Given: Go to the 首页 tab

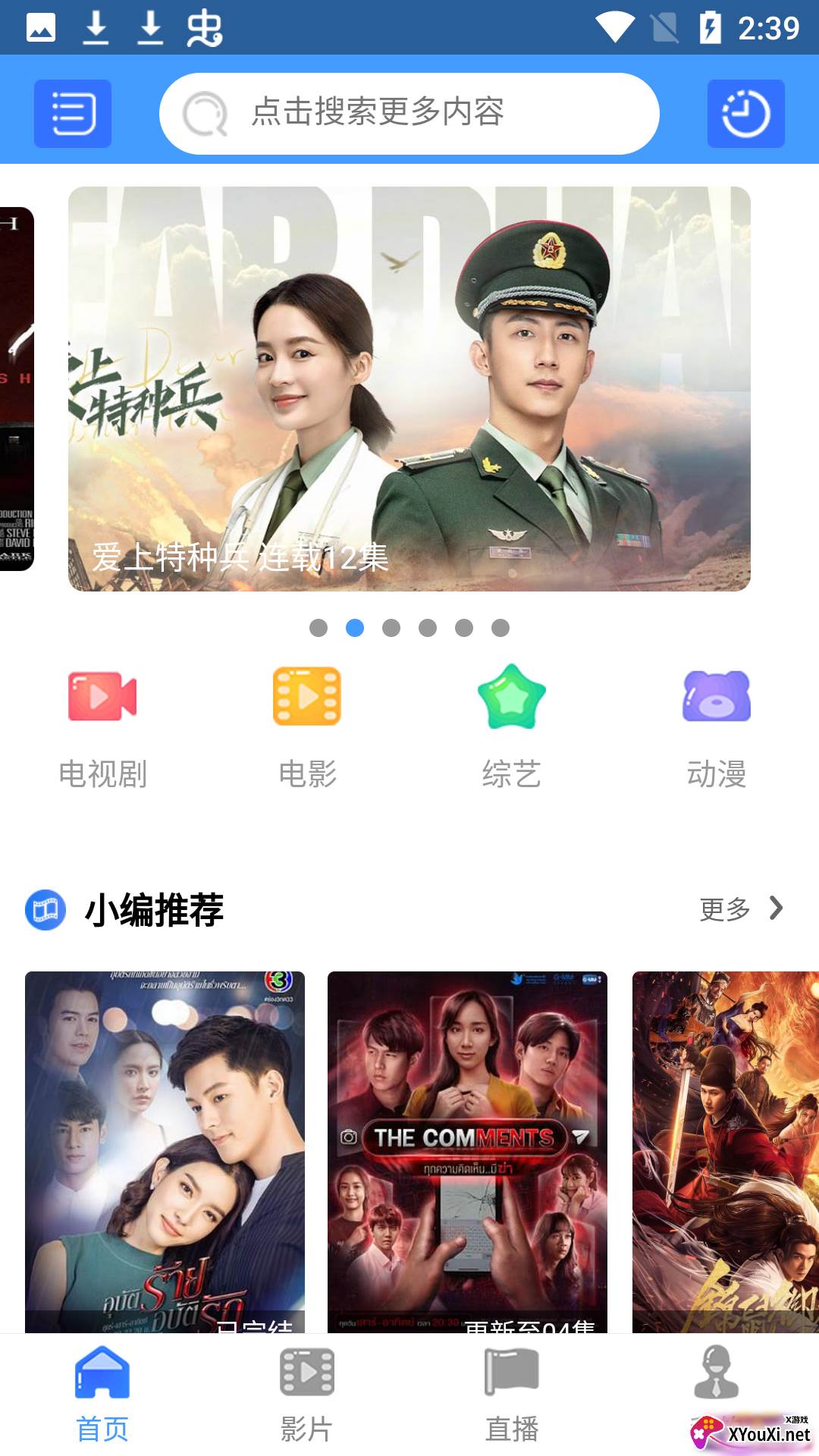Looking at the screenshot, I should 102,1394.
